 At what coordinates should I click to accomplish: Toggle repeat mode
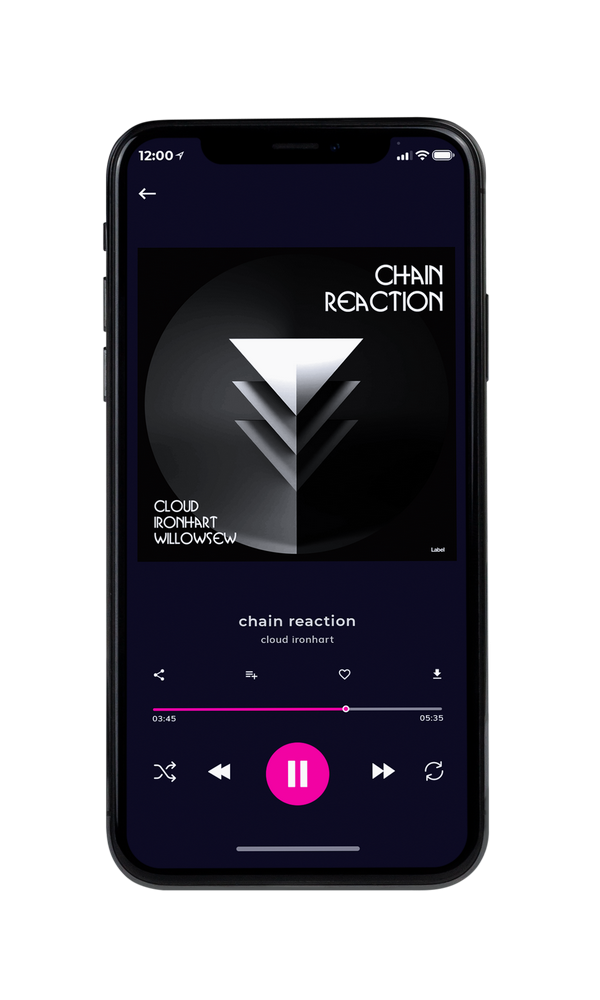(434, 771)
